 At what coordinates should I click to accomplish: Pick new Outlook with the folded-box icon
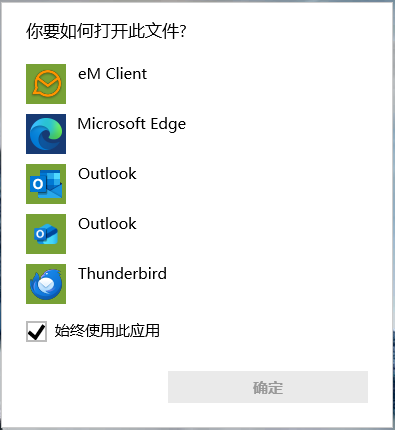(x=197, y=234)
